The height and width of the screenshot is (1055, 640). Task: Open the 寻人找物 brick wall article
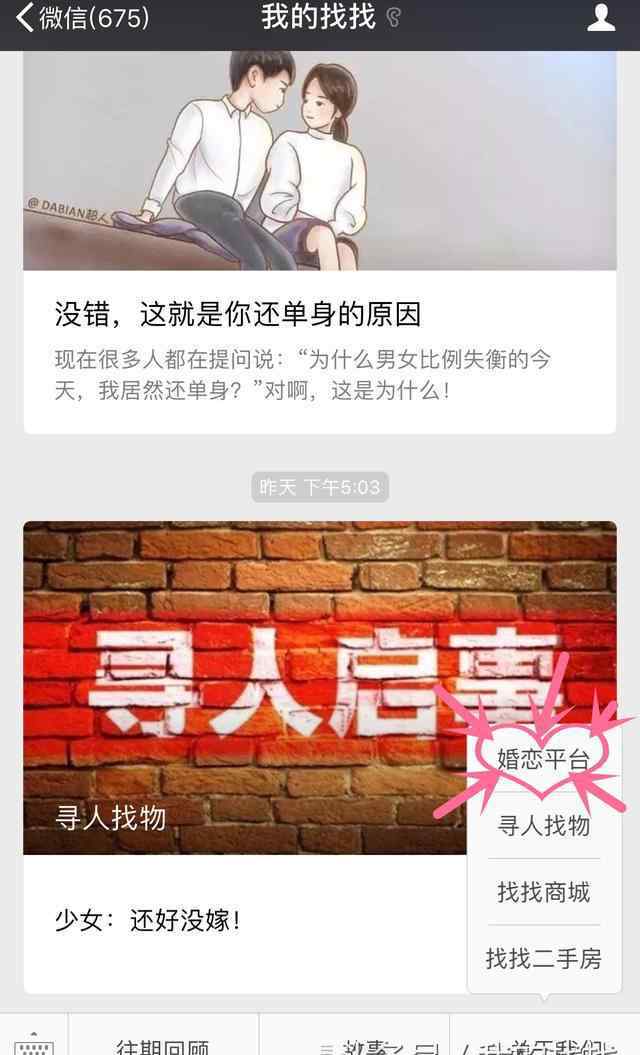pos(240,690)
